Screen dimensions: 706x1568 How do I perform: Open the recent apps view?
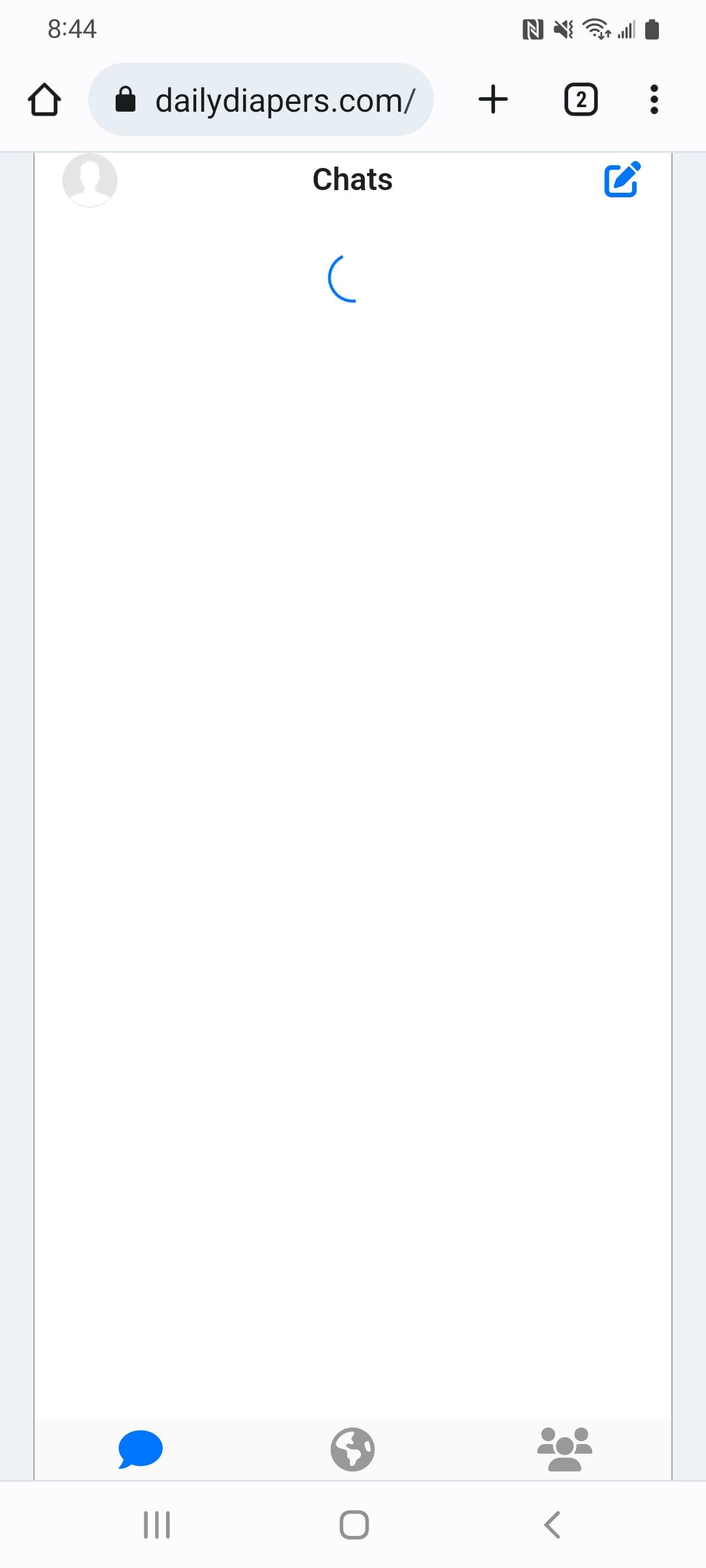click(157, 1525)
